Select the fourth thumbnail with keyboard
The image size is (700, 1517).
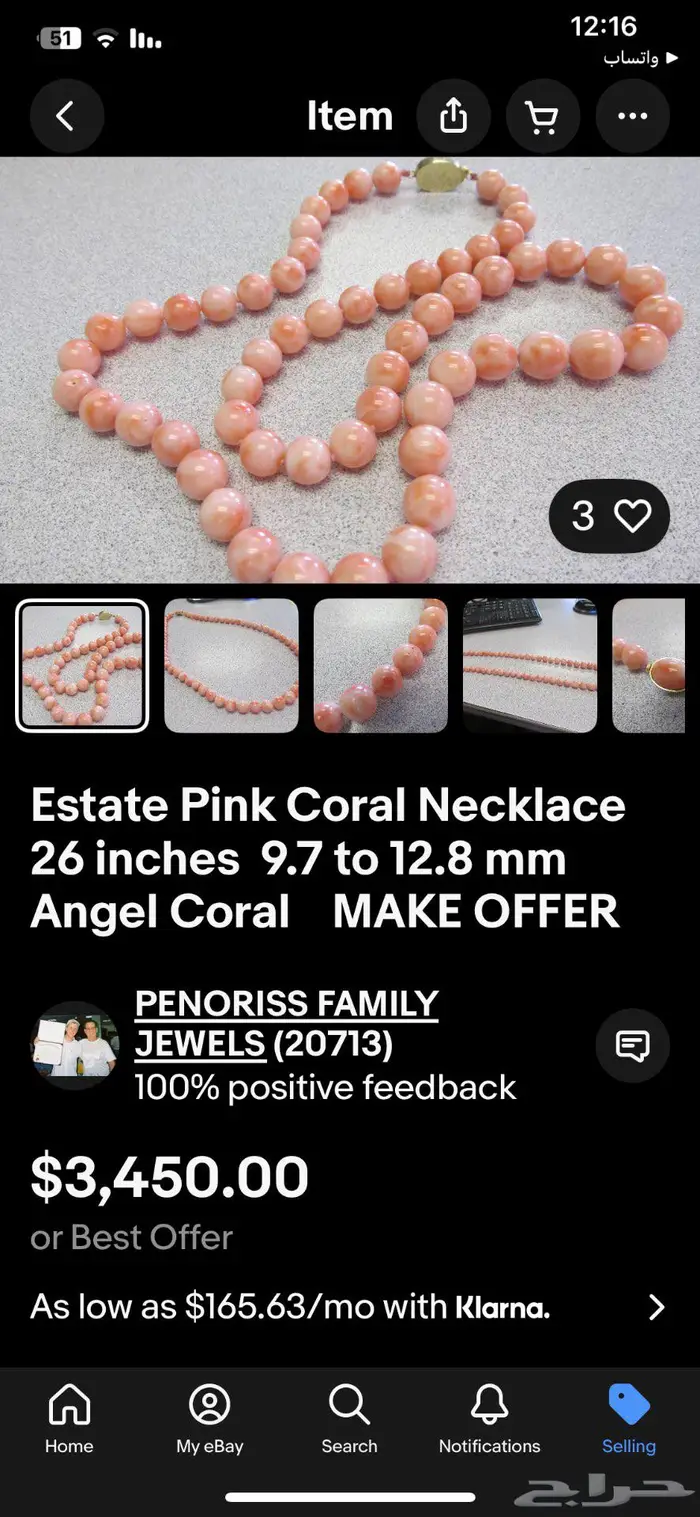(x=530, y=665)
